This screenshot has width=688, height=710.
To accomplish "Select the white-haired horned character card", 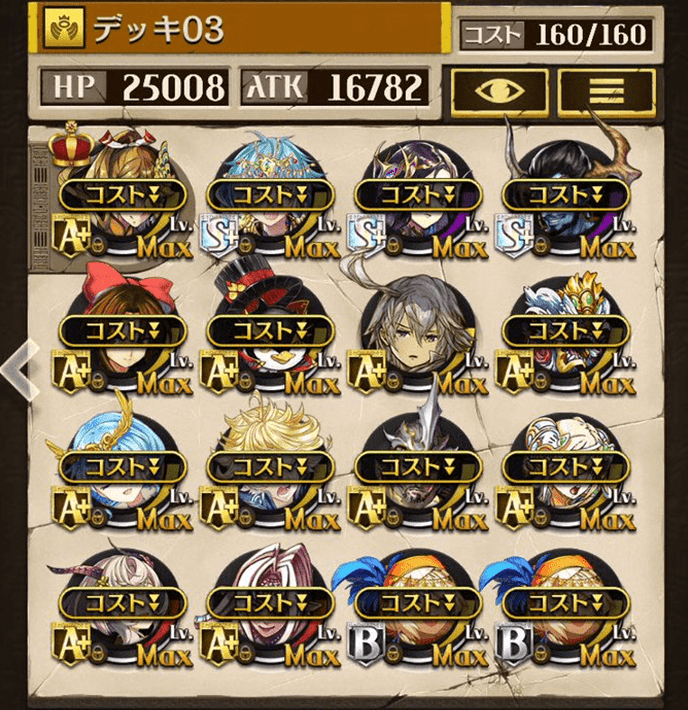I will (120, 603).
